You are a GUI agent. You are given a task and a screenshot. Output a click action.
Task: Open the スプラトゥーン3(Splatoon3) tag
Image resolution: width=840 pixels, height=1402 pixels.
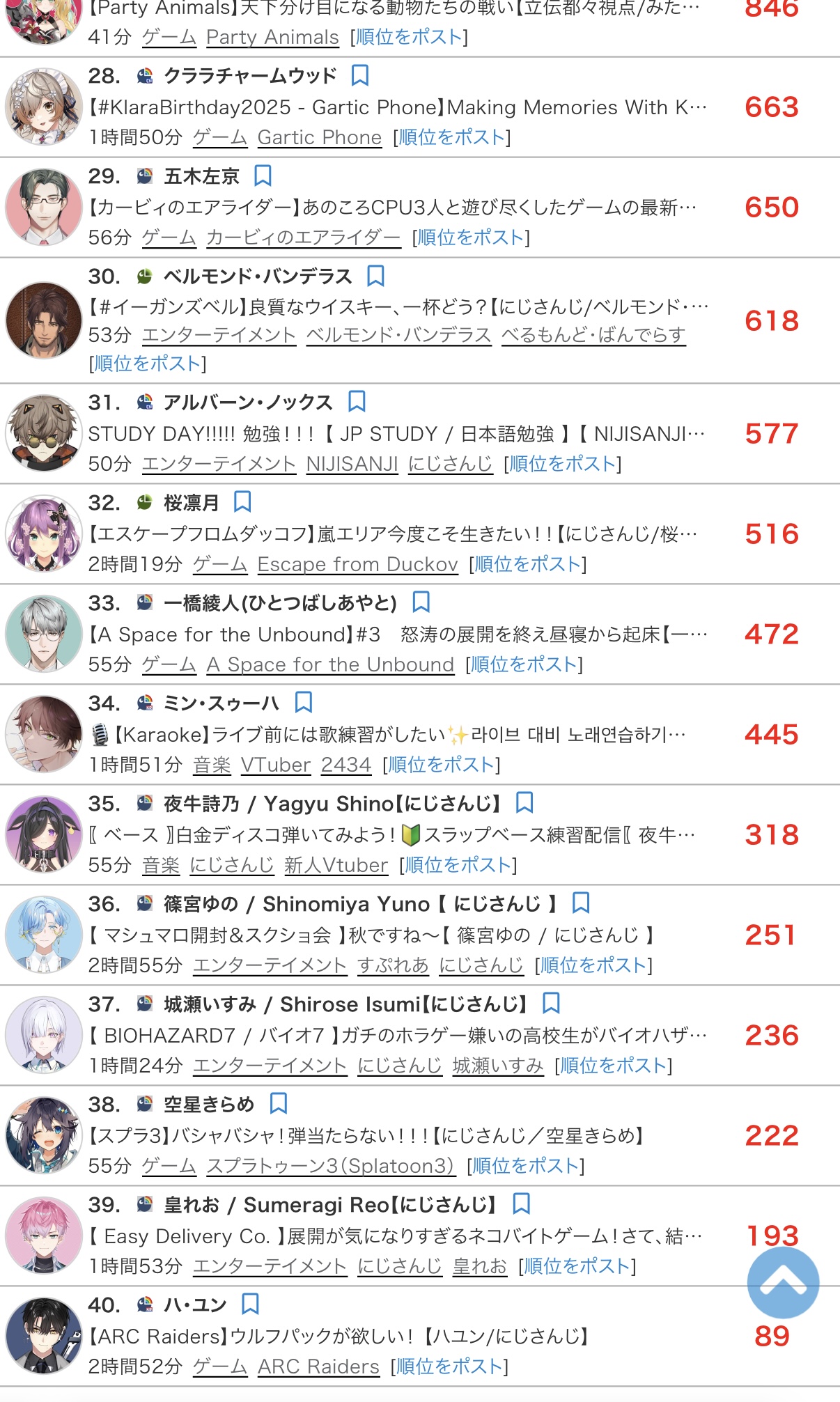(331, 1166)
